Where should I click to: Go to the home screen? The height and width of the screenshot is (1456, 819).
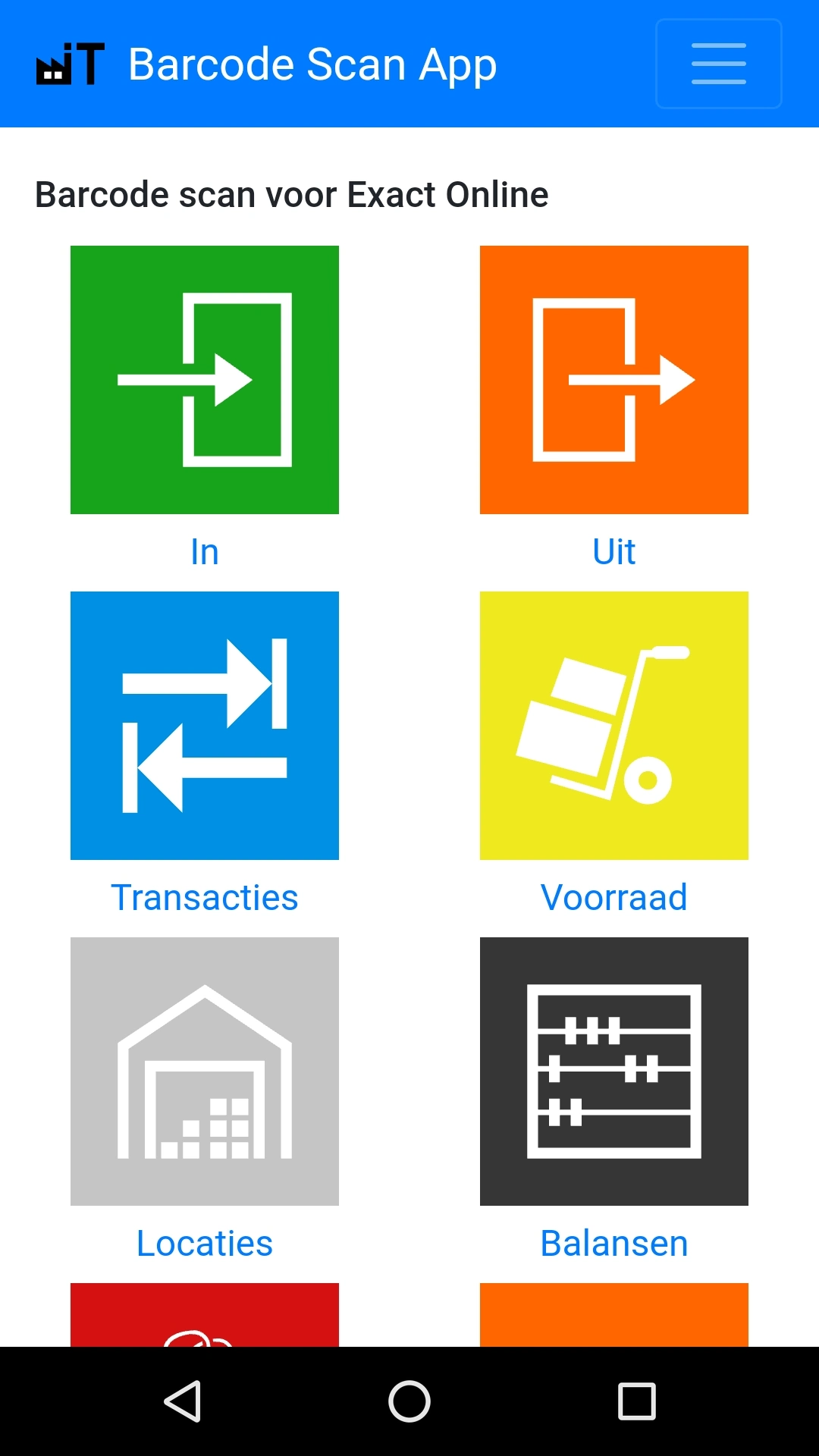(x=409, y=1401)
